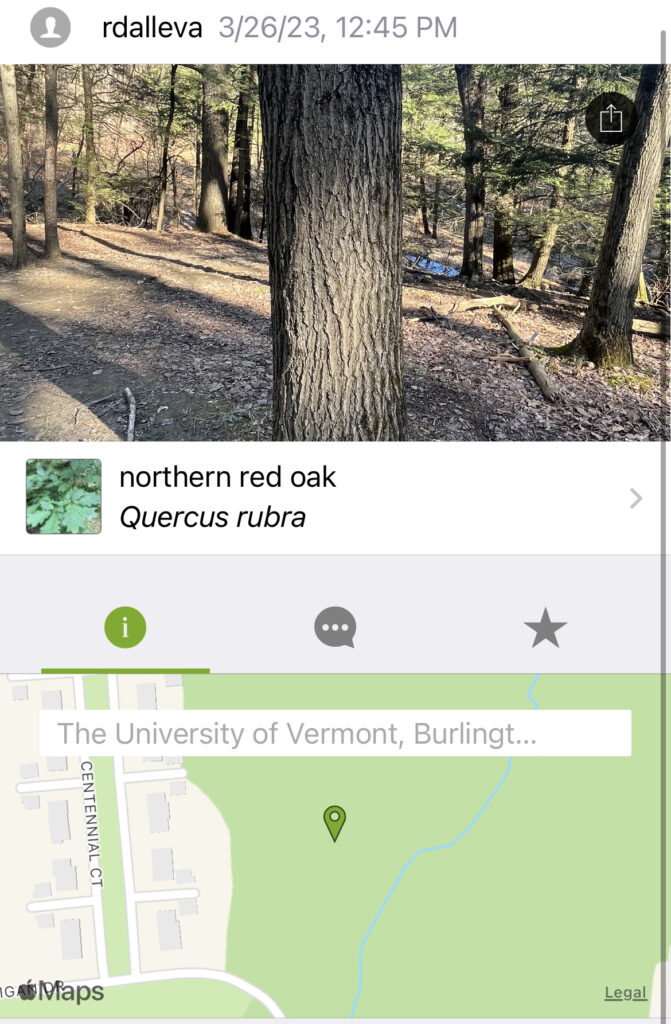The width and height of the screenshot is (671, 1024).
Task: Switch to the favorites star tab
Action: [x=545, y=629]
